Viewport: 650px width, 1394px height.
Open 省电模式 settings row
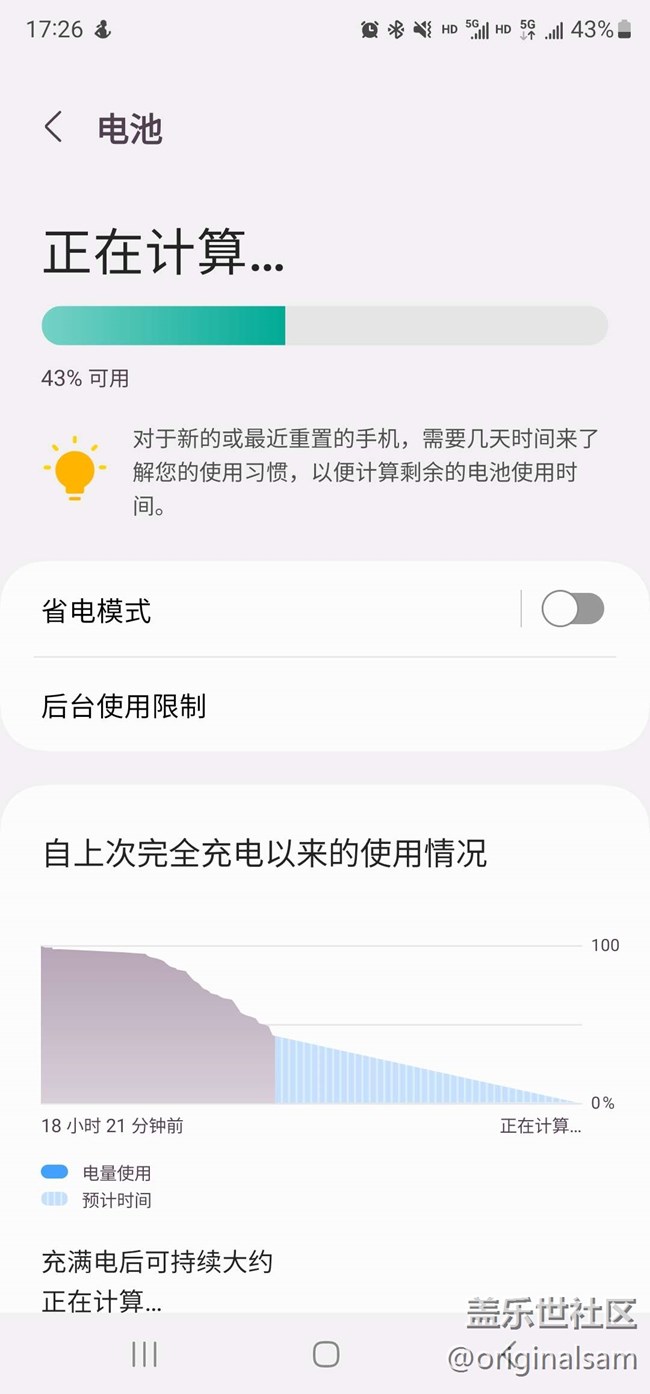pyautogui.click(x=270, y=610)
